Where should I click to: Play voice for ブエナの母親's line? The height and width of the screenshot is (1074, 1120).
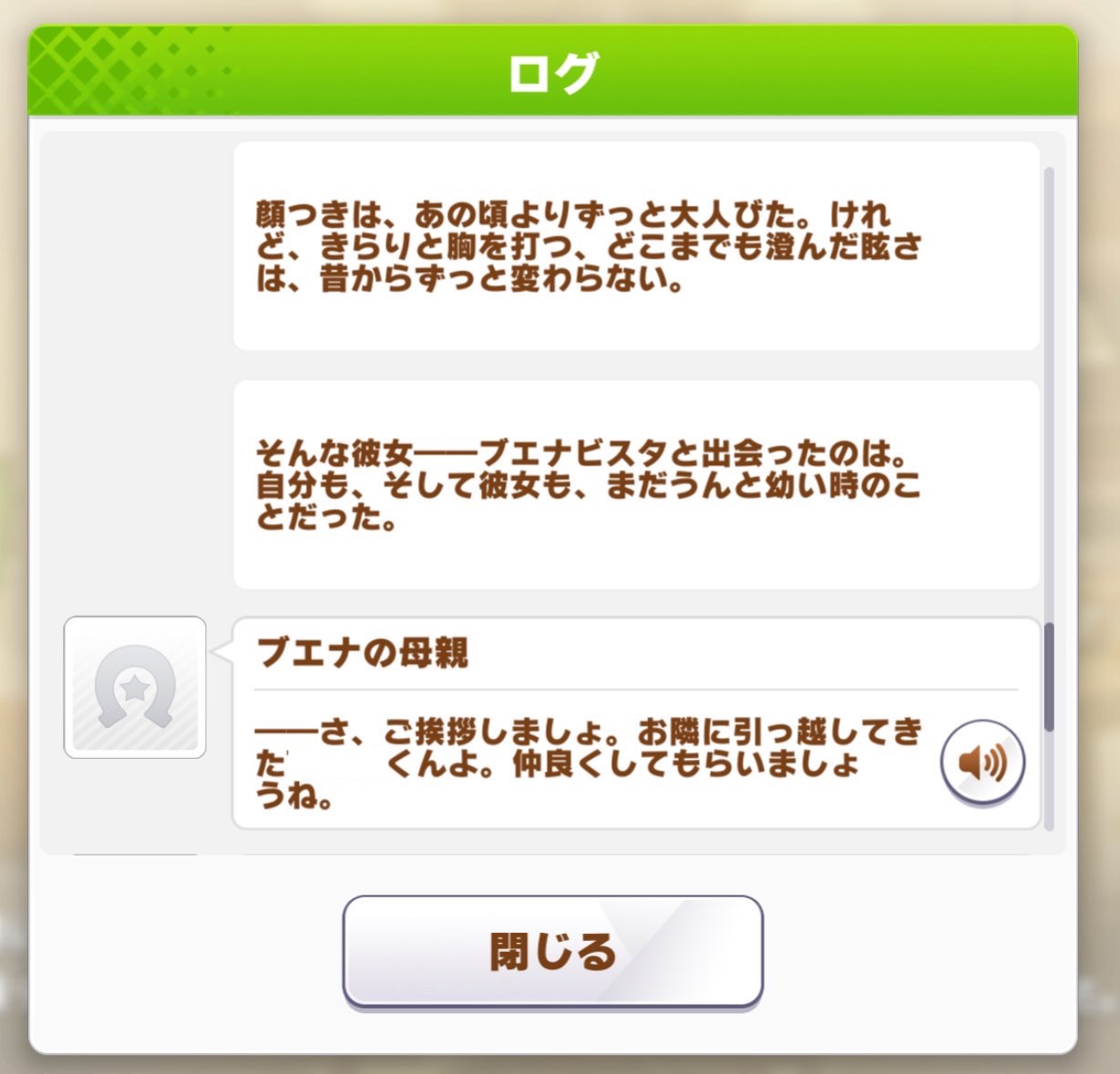tap(981, 762)
